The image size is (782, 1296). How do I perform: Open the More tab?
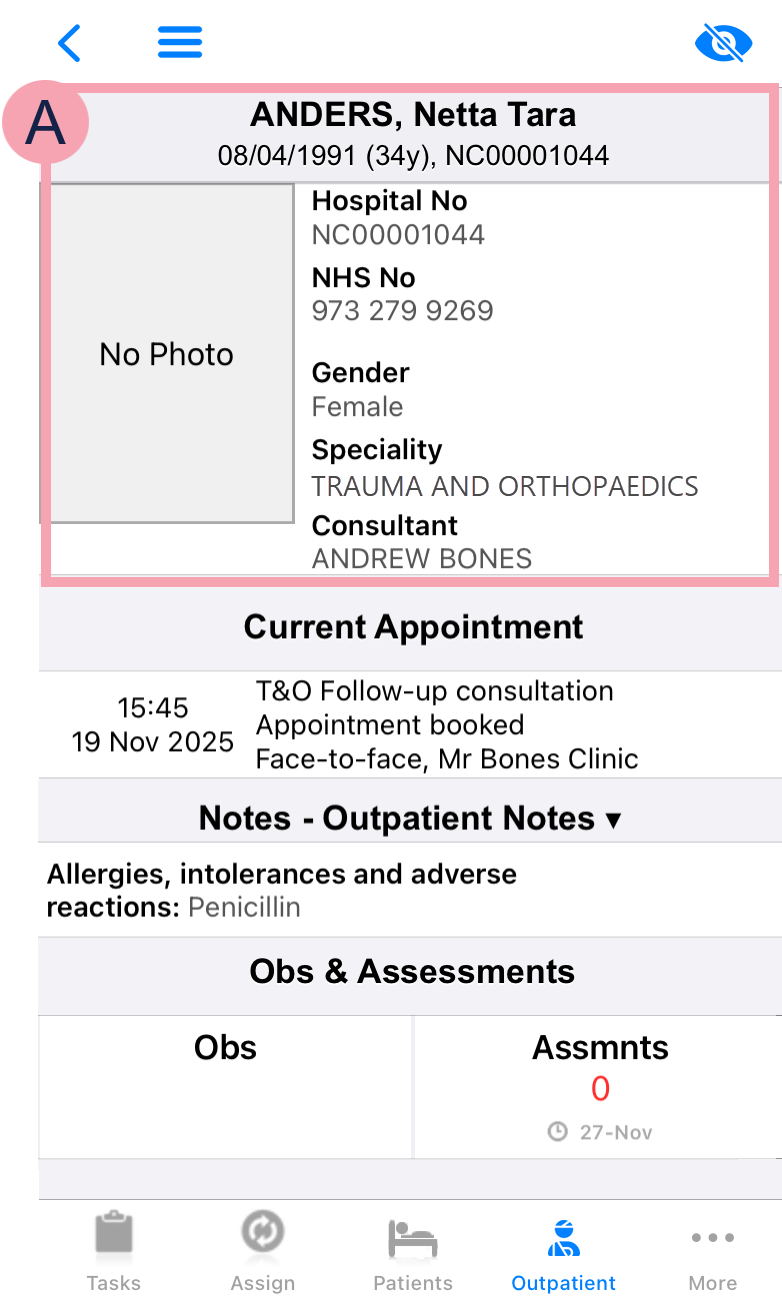pyautogui.click(x=713, y=1251)
